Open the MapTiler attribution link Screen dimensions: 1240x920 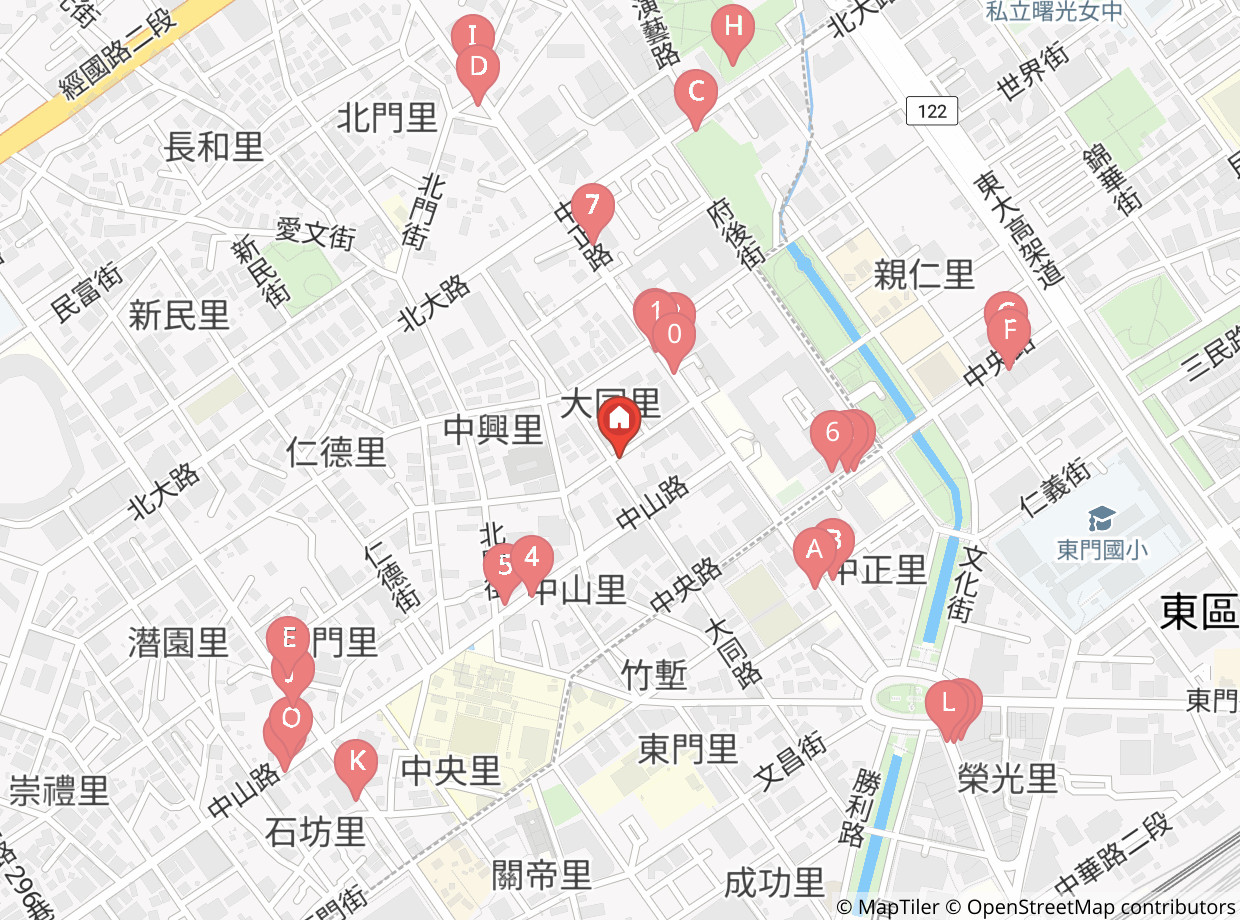coord(888,907)
